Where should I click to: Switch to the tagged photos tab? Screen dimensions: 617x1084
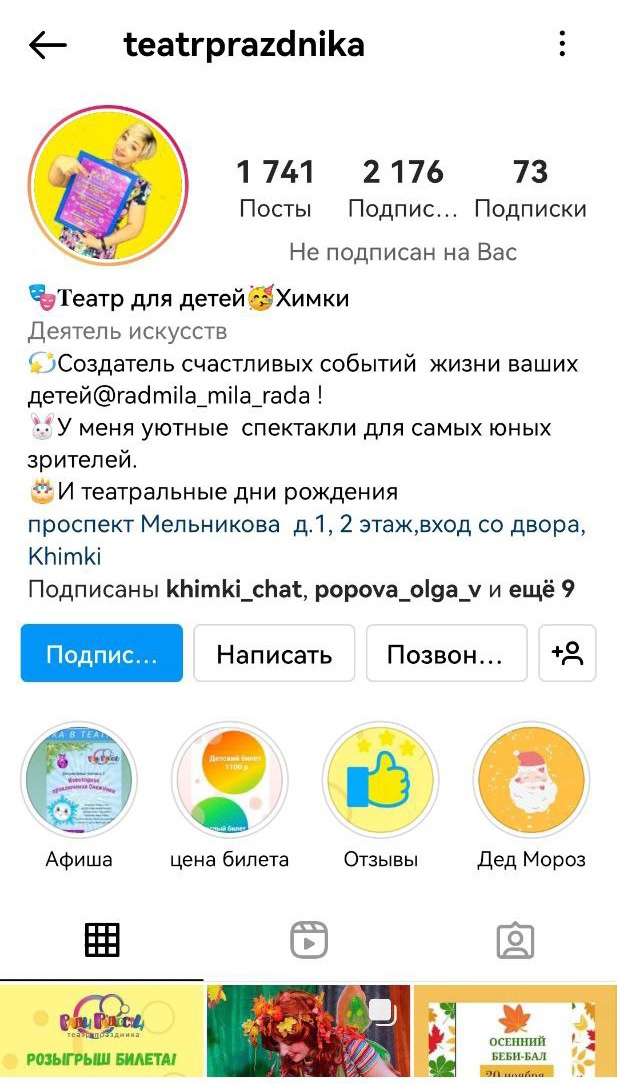515,940
